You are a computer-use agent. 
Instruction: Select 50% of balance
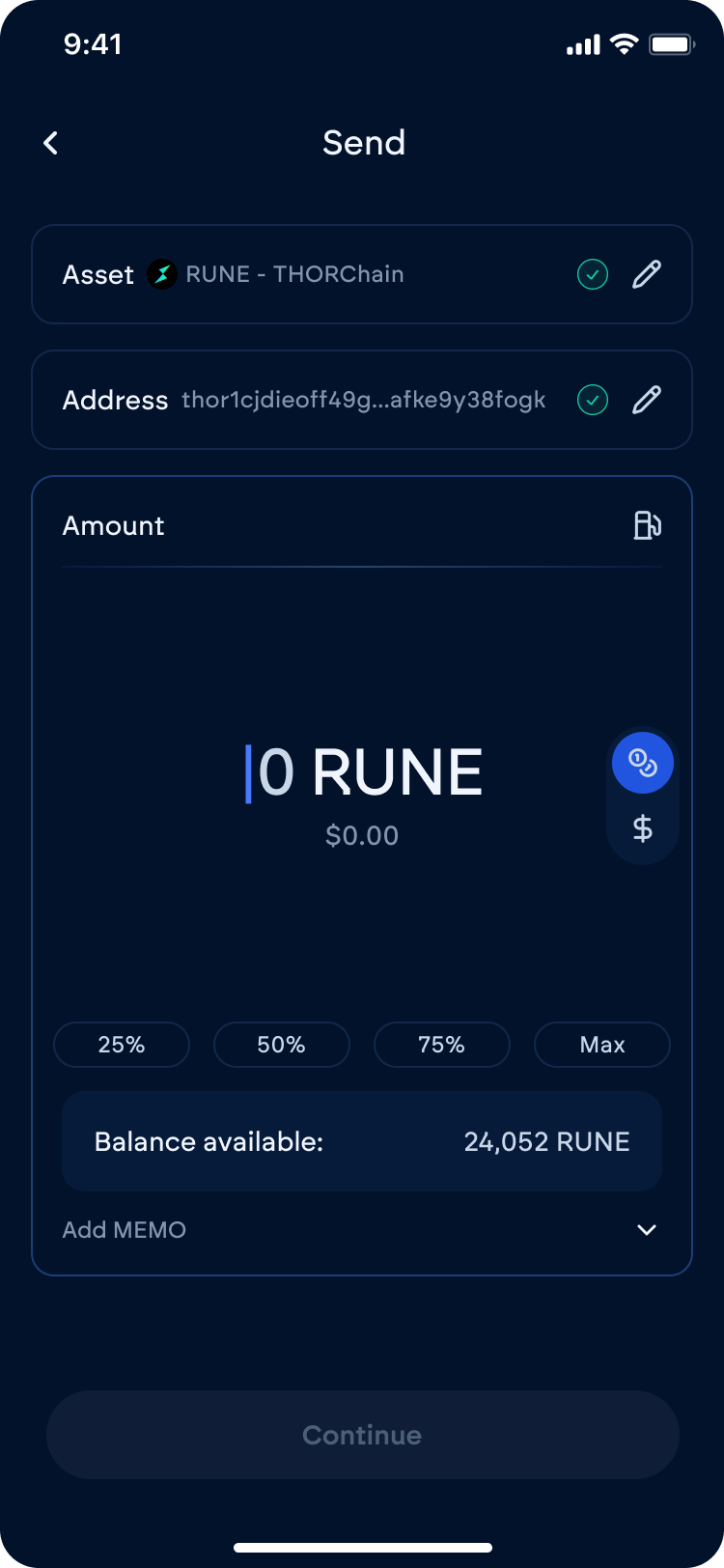(281, 1045)
